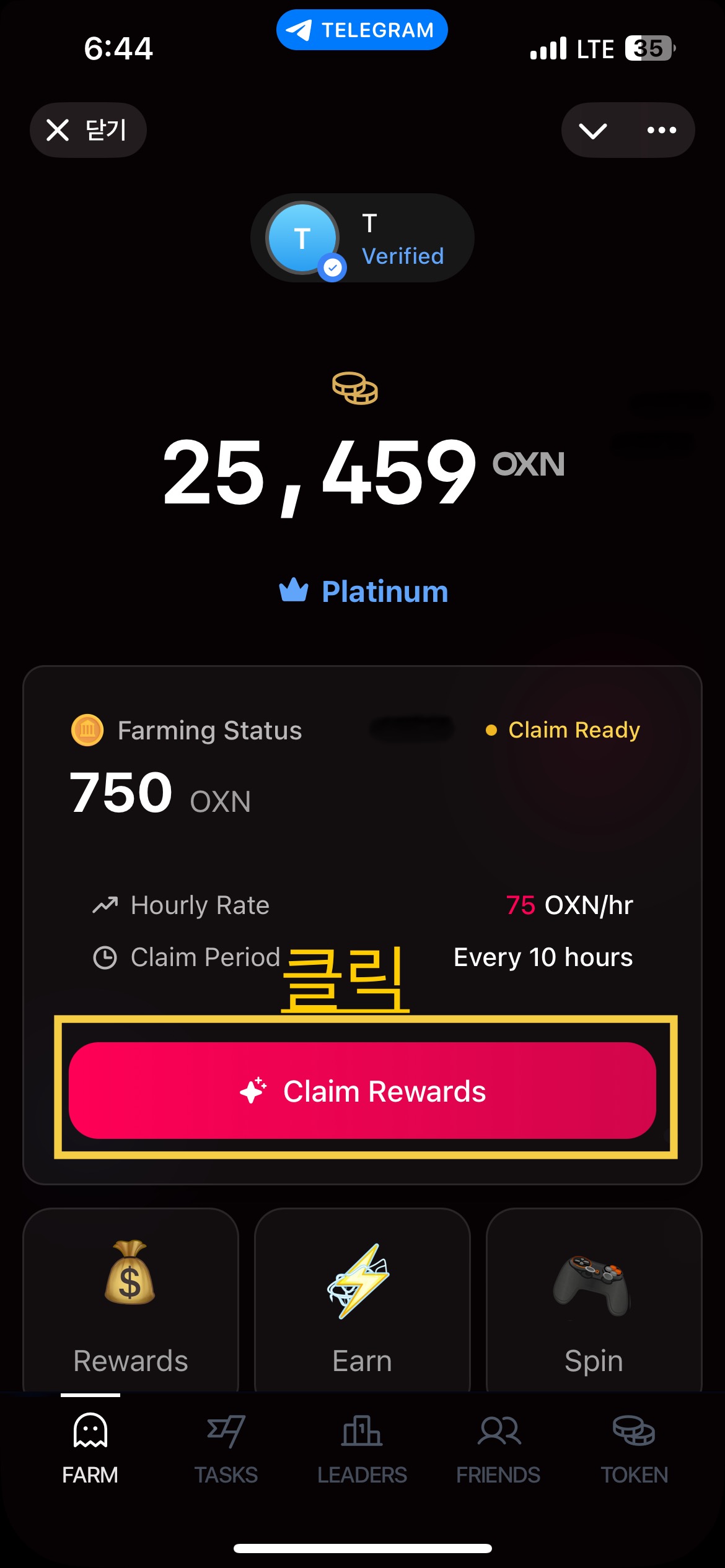Return to Telegram via the top pill

(x=362, y=30)
